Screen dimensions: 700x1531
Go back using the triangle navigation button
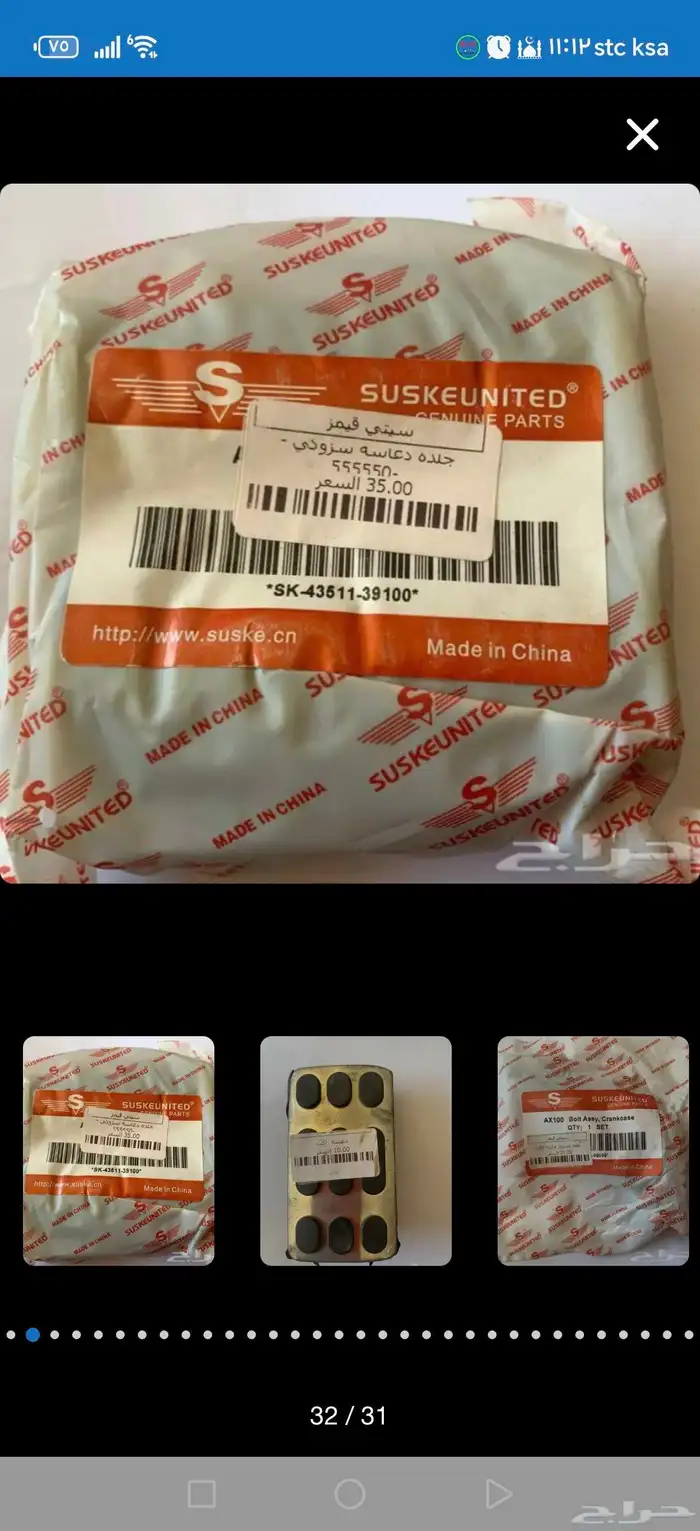coord(498,1494)
